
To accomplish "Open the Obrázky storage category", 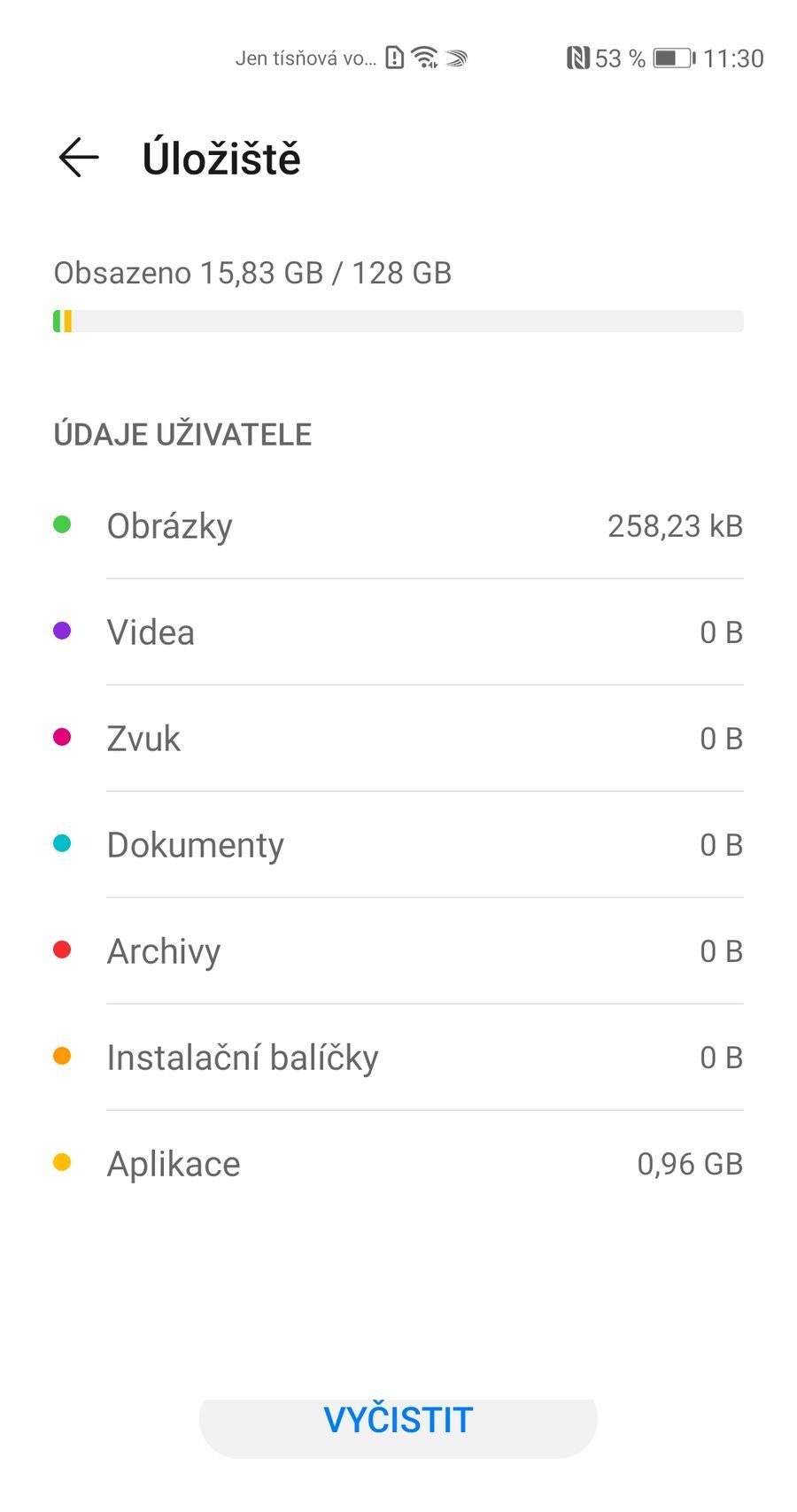I will 398,523.
